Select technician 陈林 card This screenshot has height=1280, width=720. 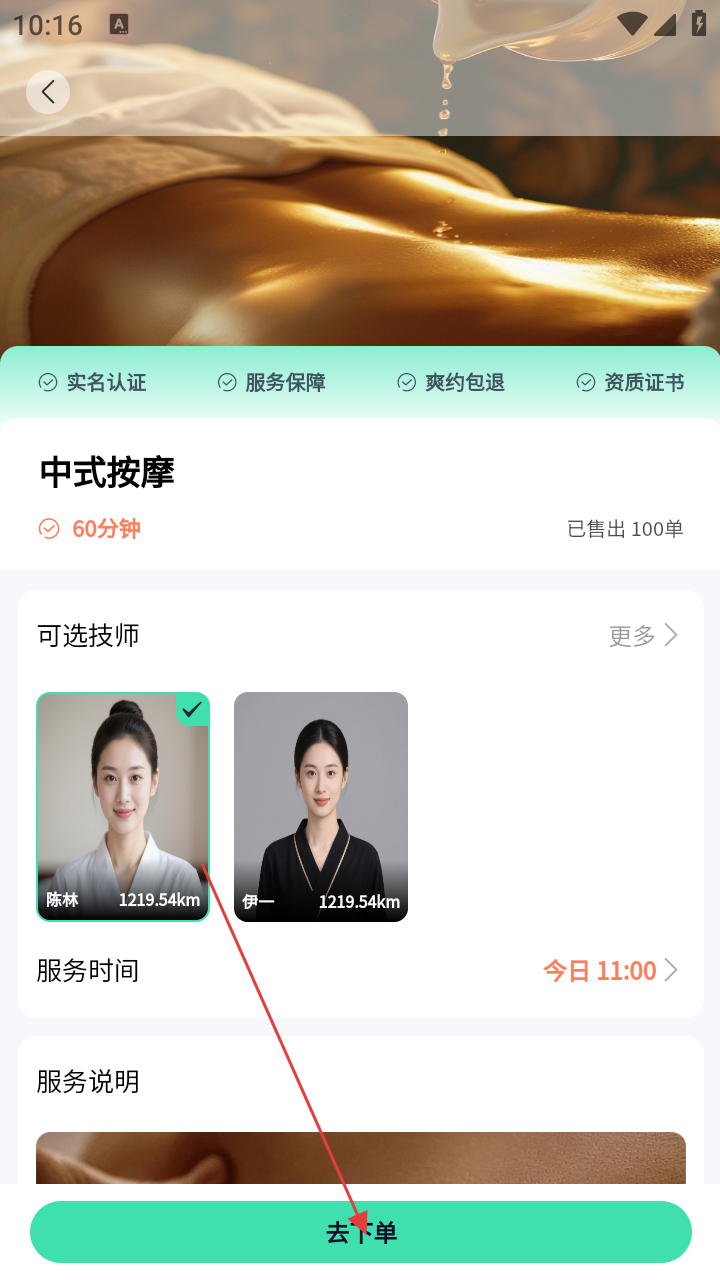(x=123, y=806)
